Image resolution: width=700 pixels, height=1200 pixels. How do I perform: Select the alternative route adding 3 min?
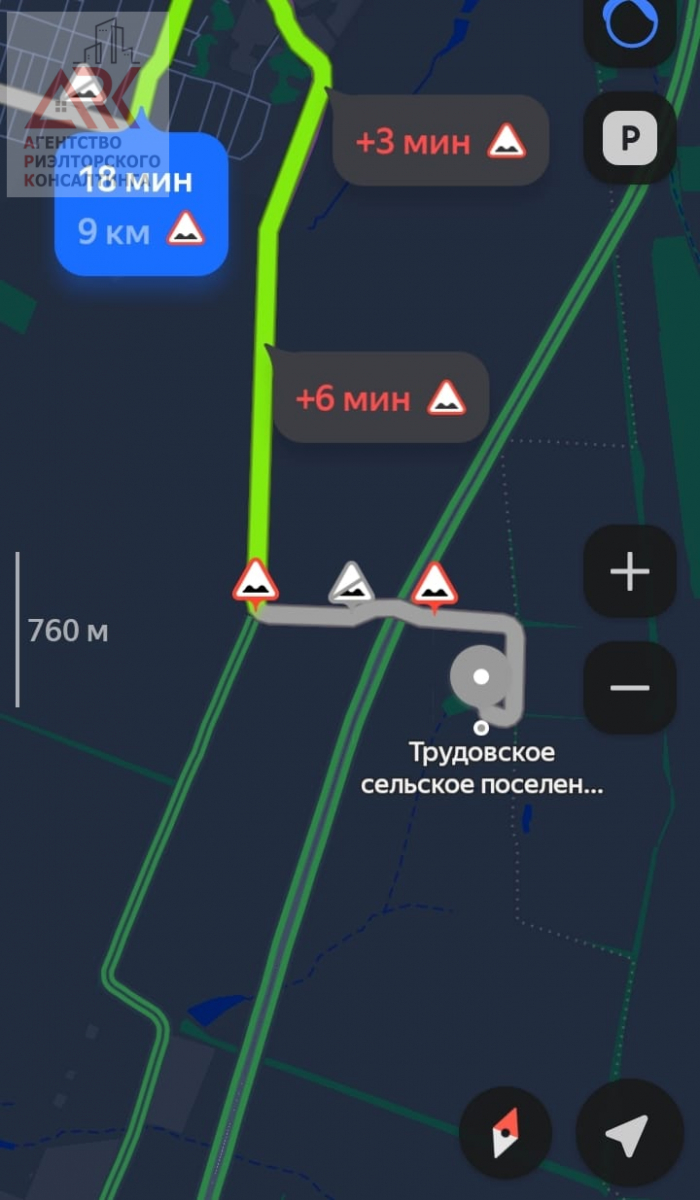pos(440,141)
